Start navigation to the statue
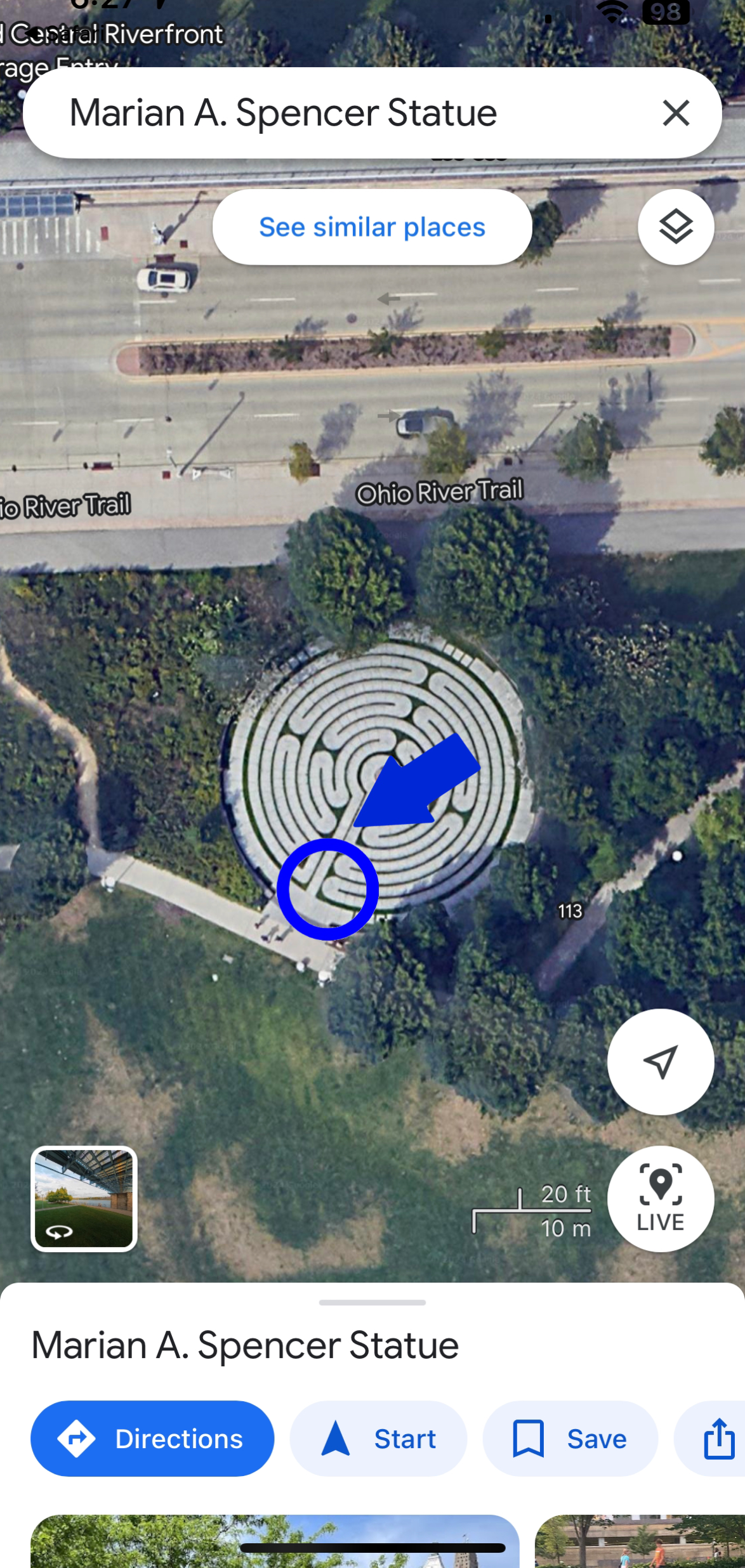The width and height of the screenshot is (745, 1568). [378, 1439]
